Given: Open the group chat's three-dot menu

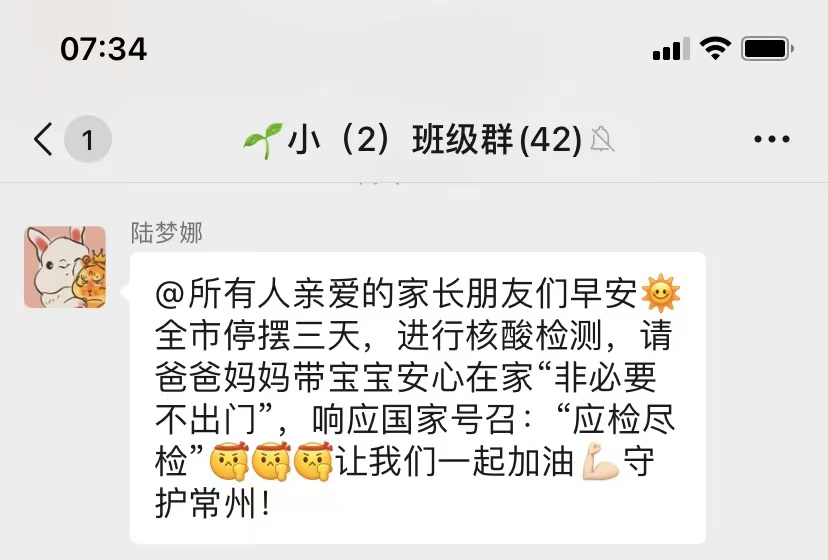Looking at the screenshot, I should (x=771, y=140).
